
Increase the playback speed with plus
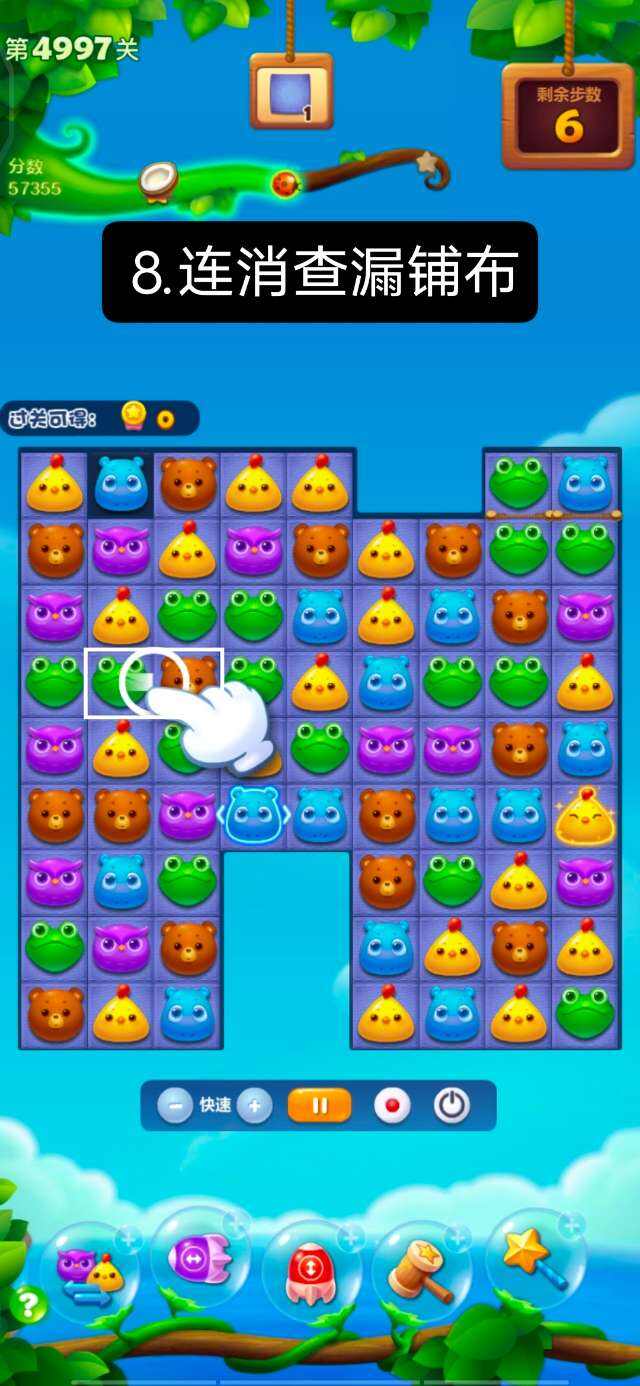255,1106
